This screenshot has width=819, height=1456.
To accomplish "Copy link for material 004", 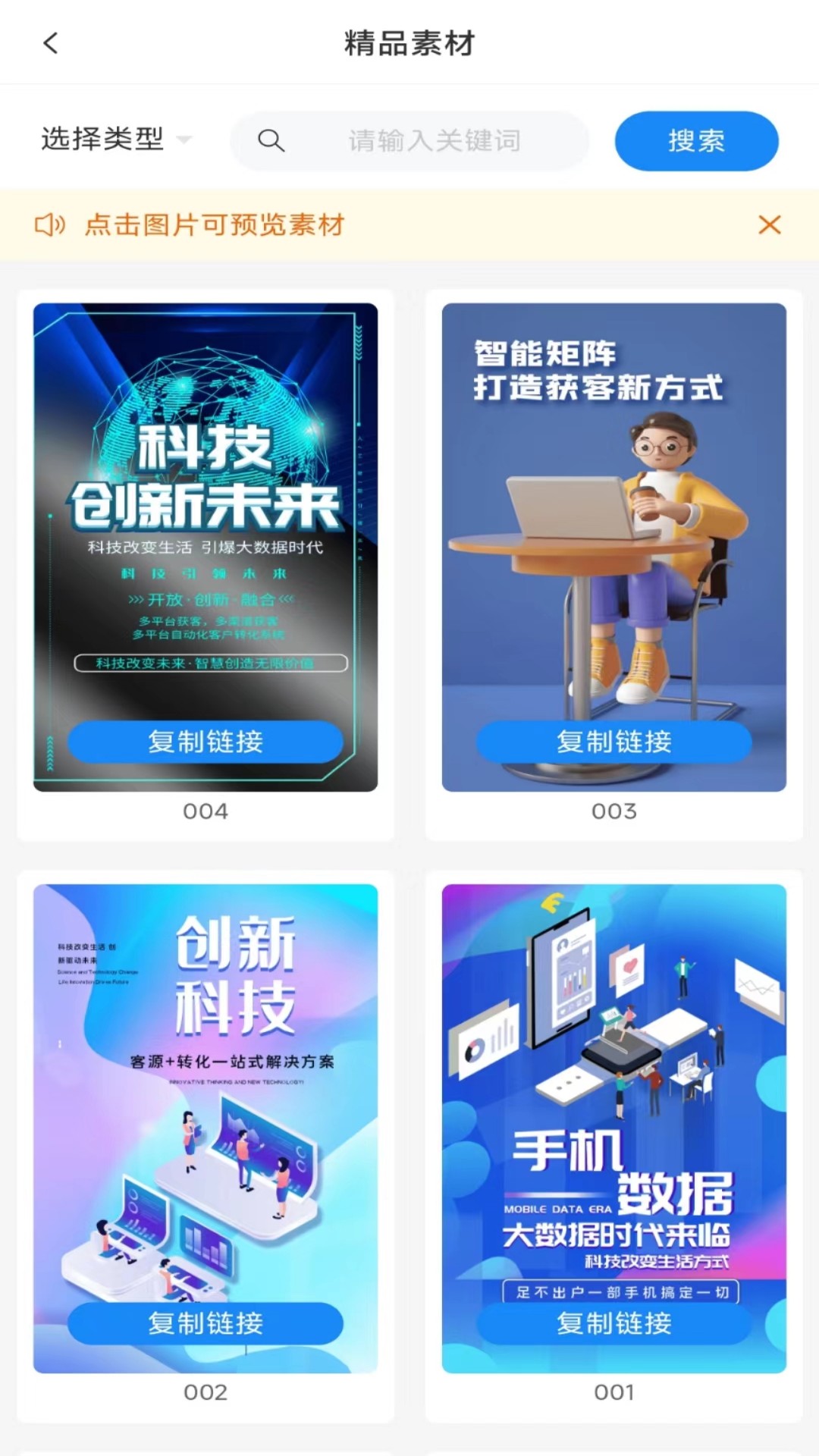I will pos(205,742).
